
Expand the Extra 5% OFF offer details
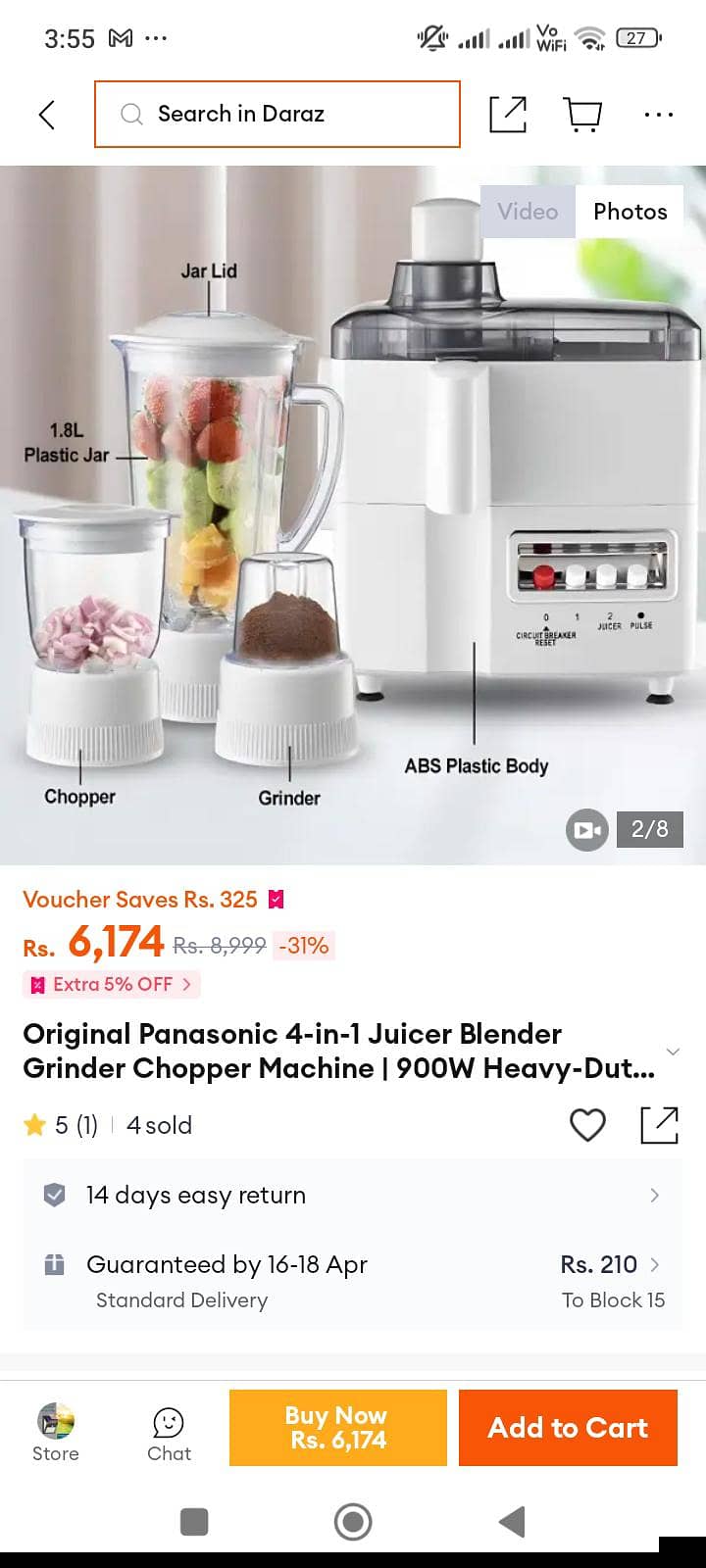click(111, 985)
